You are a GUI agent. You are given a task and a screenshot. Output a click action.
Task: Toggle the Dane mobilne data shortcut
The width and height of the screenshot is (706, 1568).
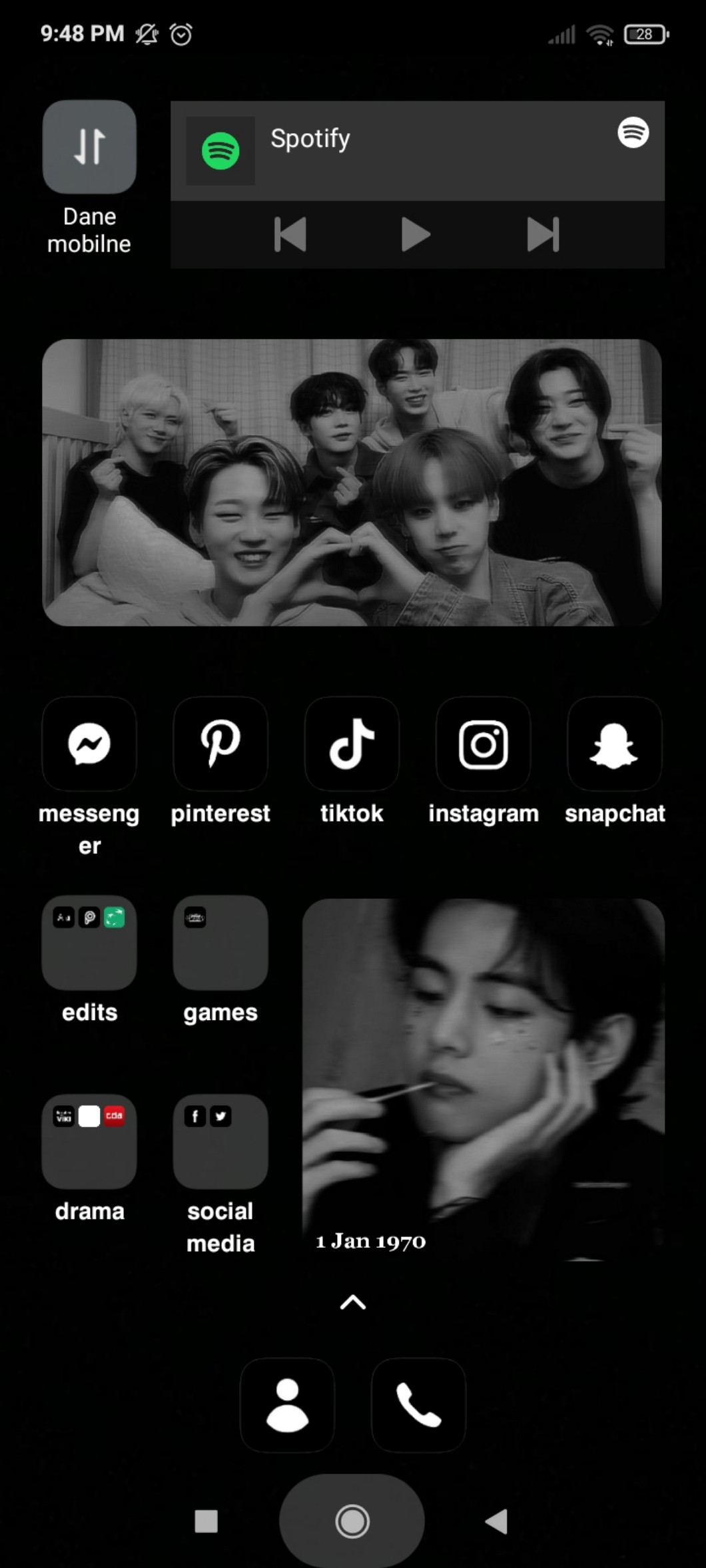coord(89,147)
